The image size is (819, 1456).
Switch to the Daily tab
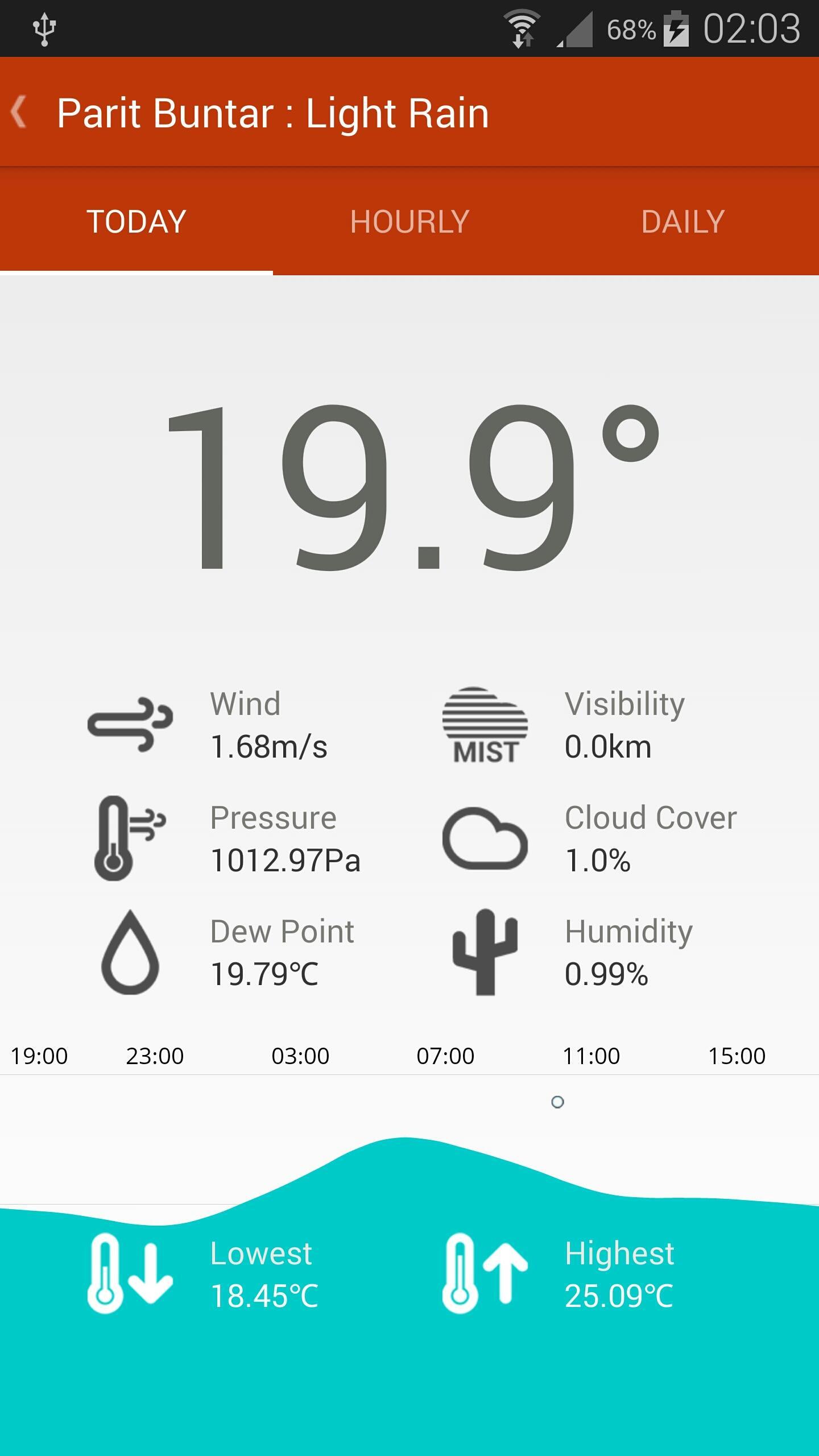[682, 222]
